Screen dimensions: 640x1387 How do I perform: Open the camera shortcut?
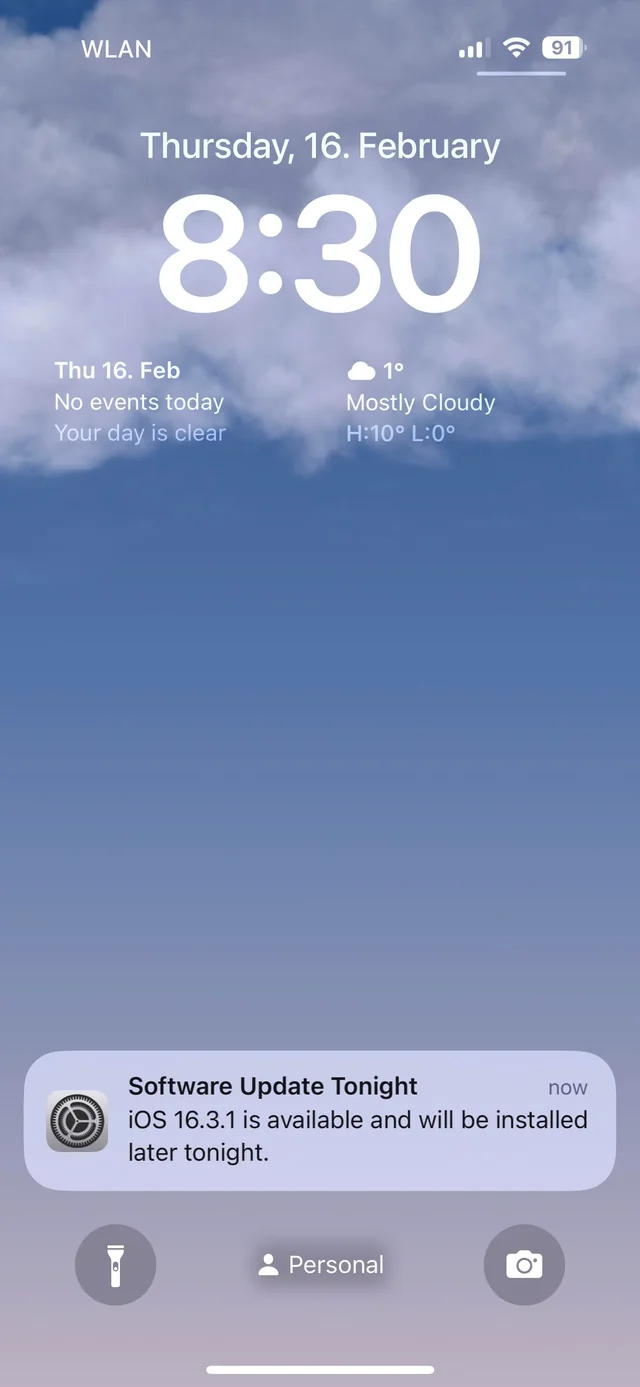pyautogui.click(x=524, y=1265)
